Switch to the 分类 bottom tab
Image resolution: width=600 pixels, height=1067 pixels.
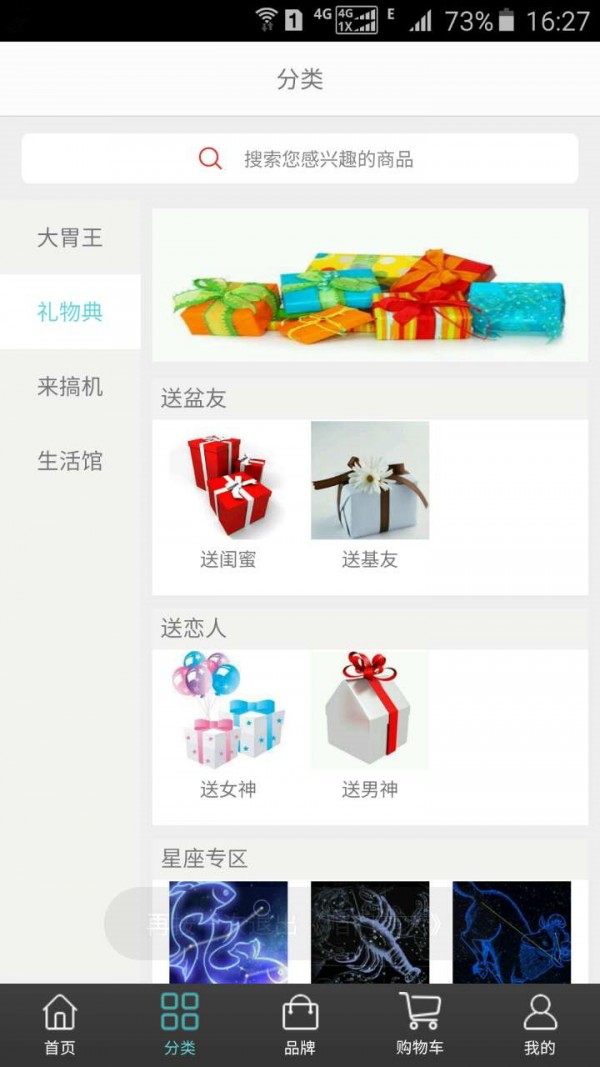180,1025
